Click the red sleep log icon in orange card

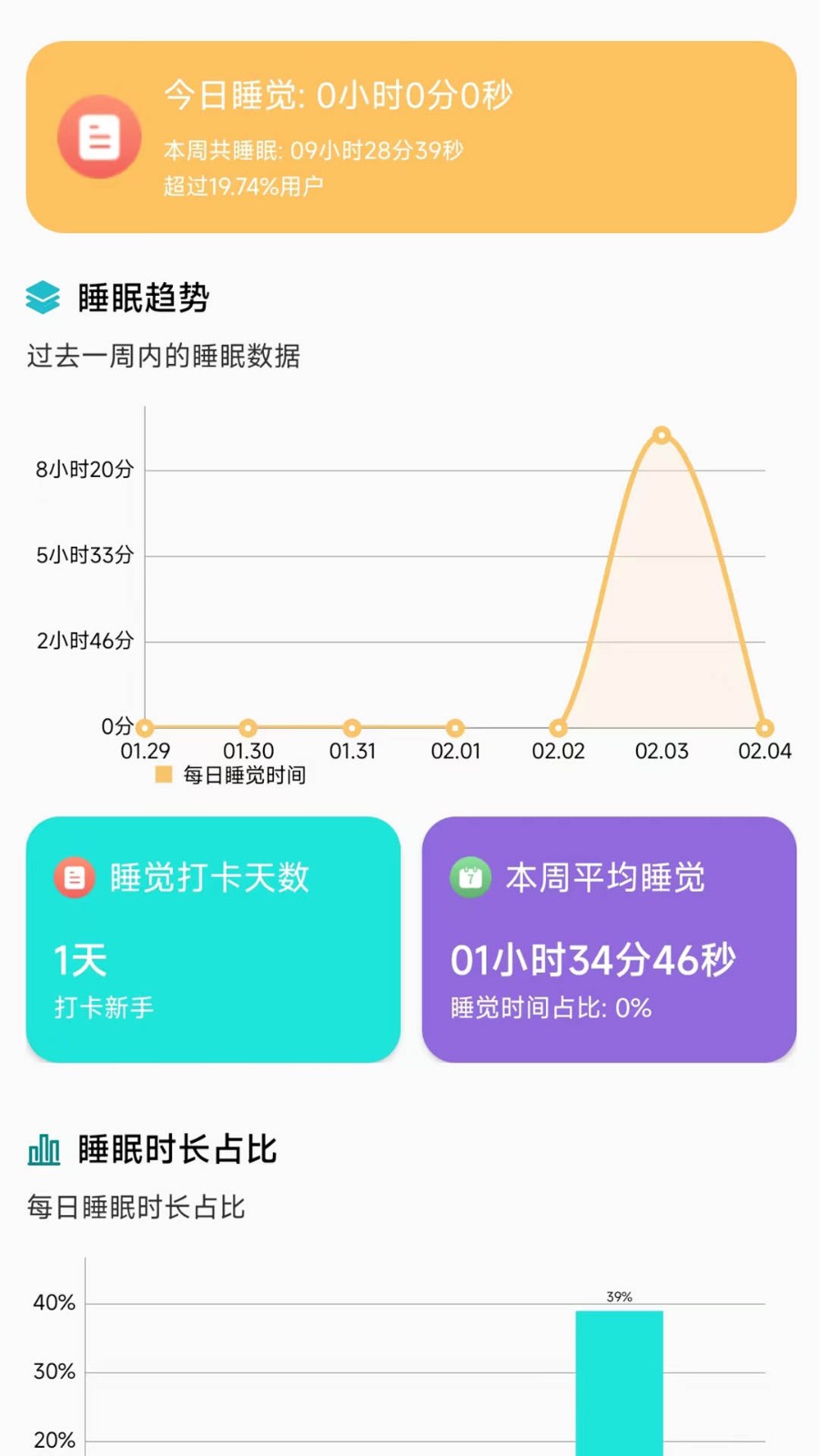(x=98, y=136)
